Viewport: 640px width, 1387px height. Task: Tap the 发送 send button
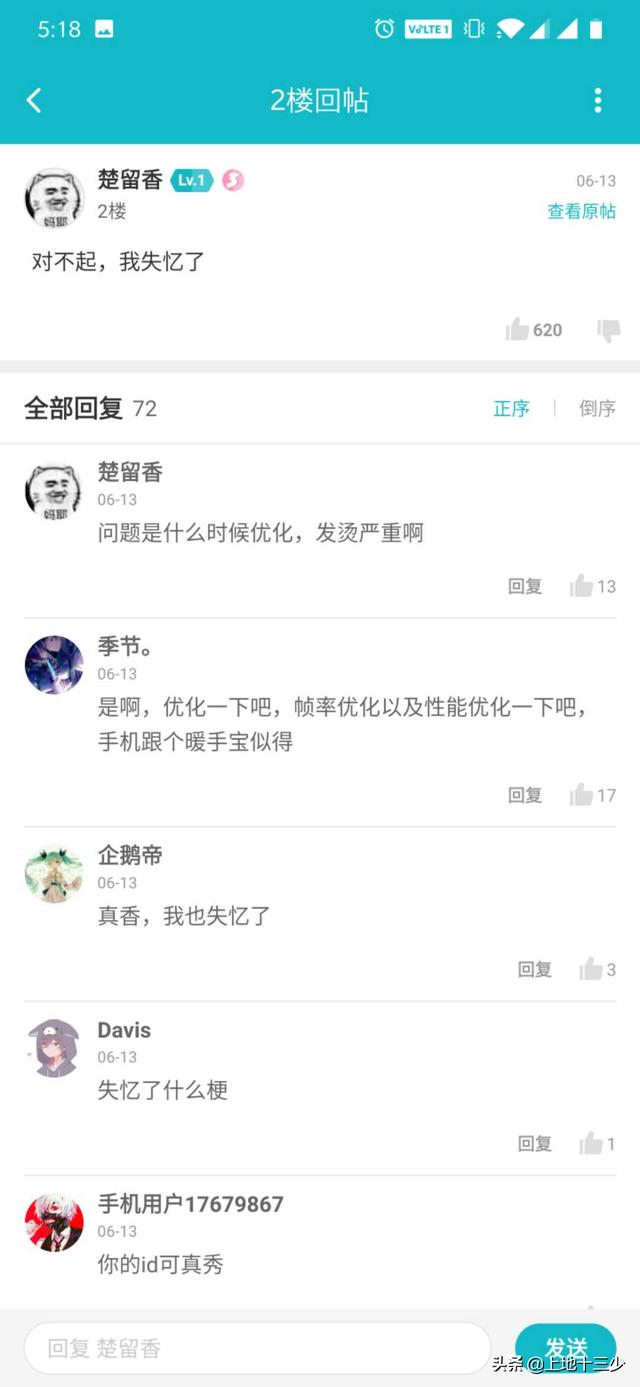tap(566, 1348)
